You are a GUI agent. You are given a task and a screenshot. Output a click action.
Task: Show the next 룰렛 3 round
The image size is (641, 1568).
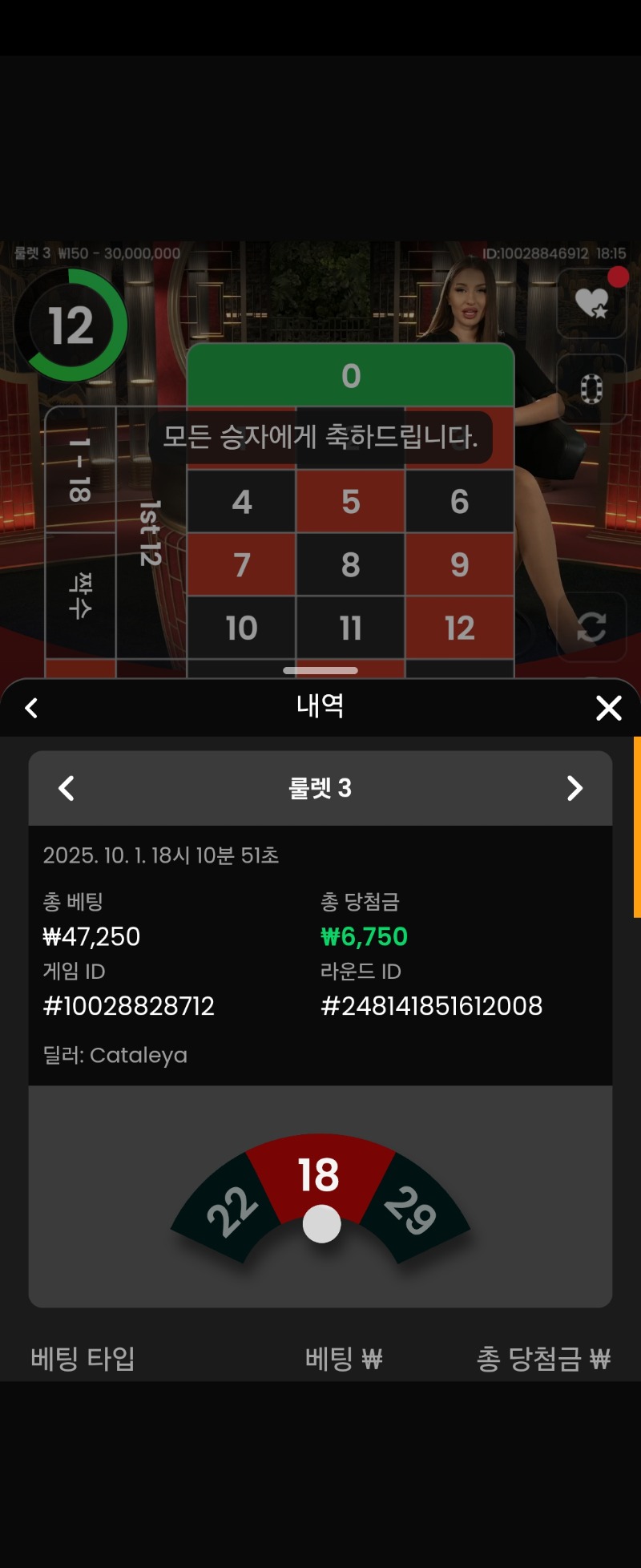(x=574, y=788)
